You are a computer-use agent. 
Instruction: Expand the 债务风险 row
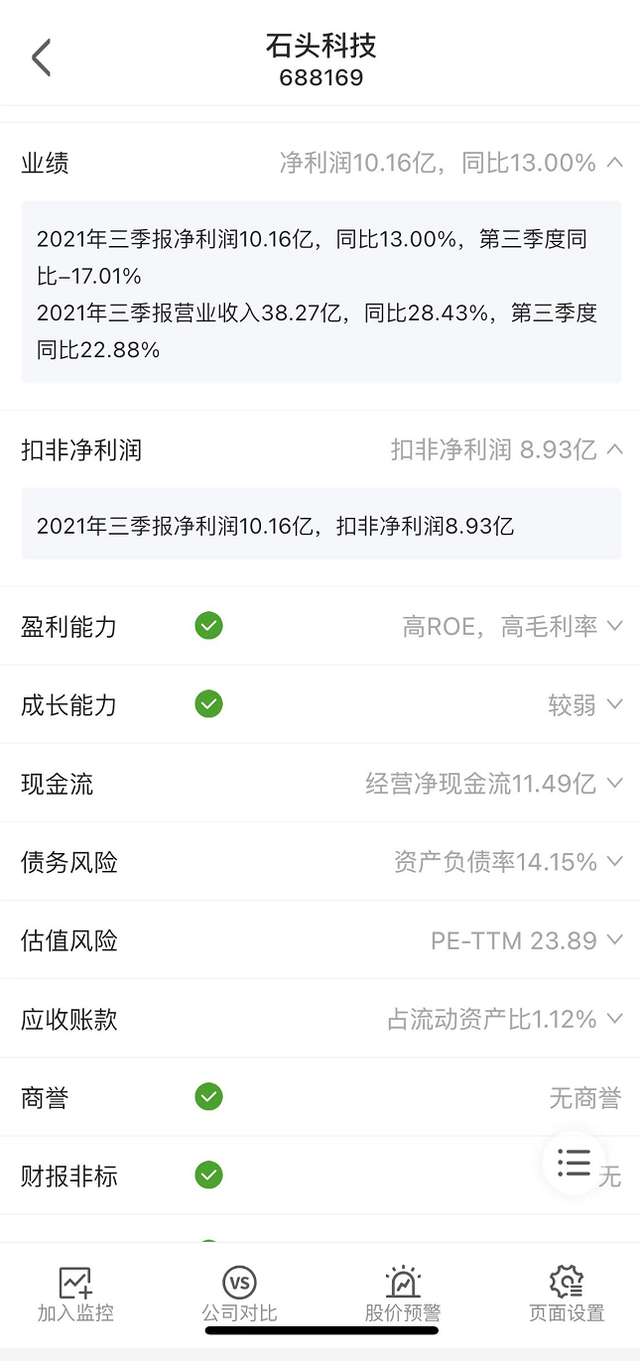pyautogui.click(x=614, y=862)
